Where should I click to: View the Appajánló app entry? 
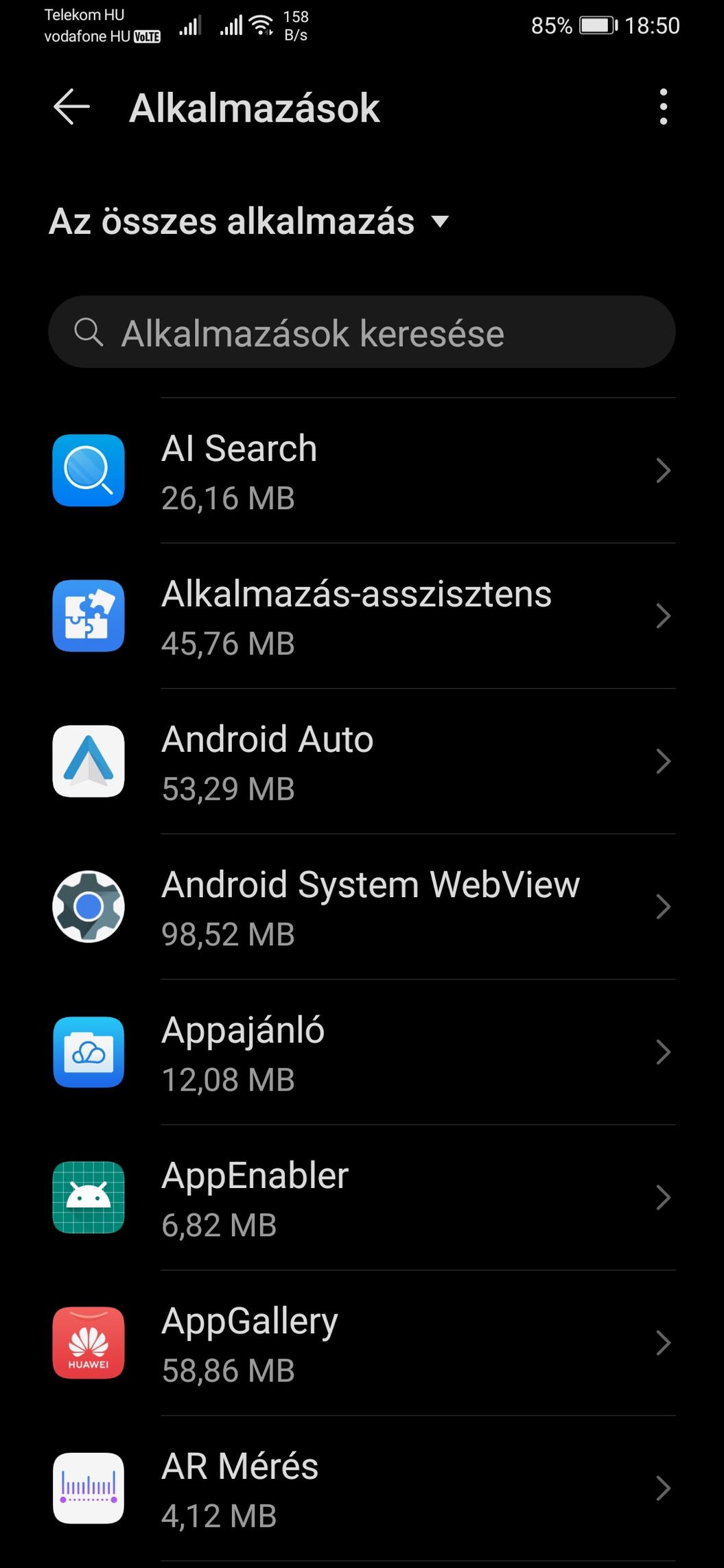coord(362,1053)
